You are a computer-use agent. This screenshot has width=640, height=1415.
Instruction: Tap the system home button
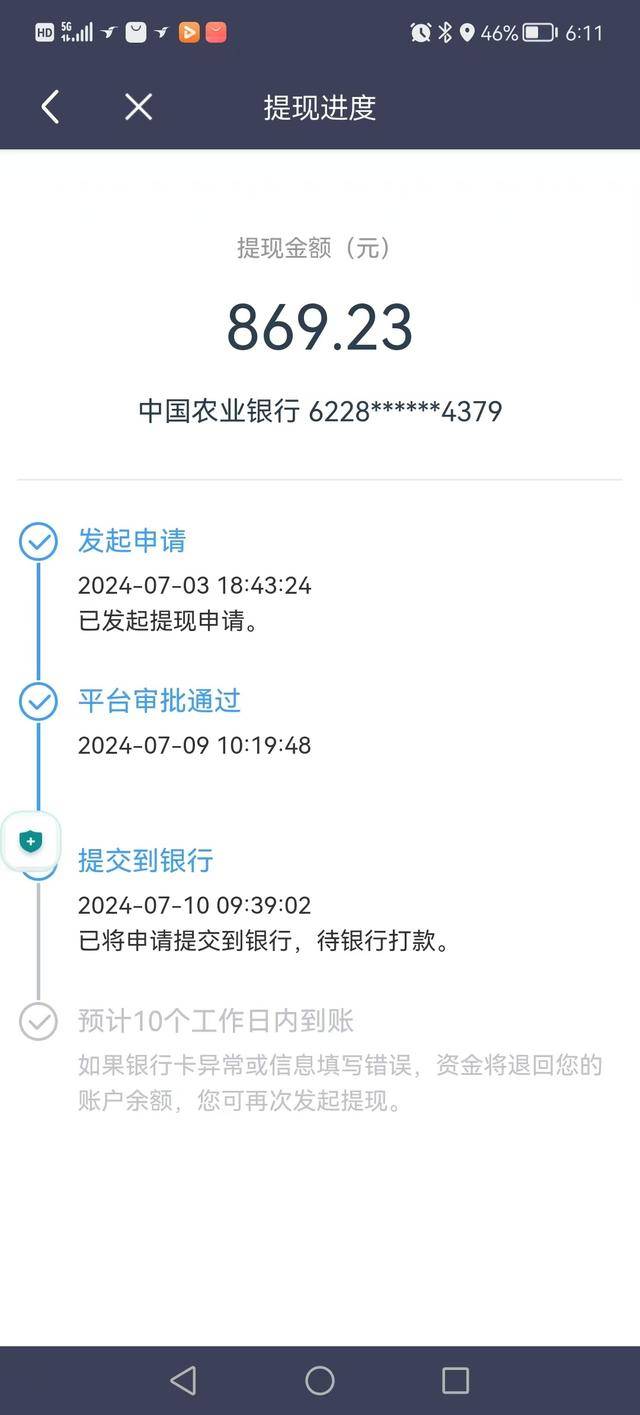[x=320, y=1381]
